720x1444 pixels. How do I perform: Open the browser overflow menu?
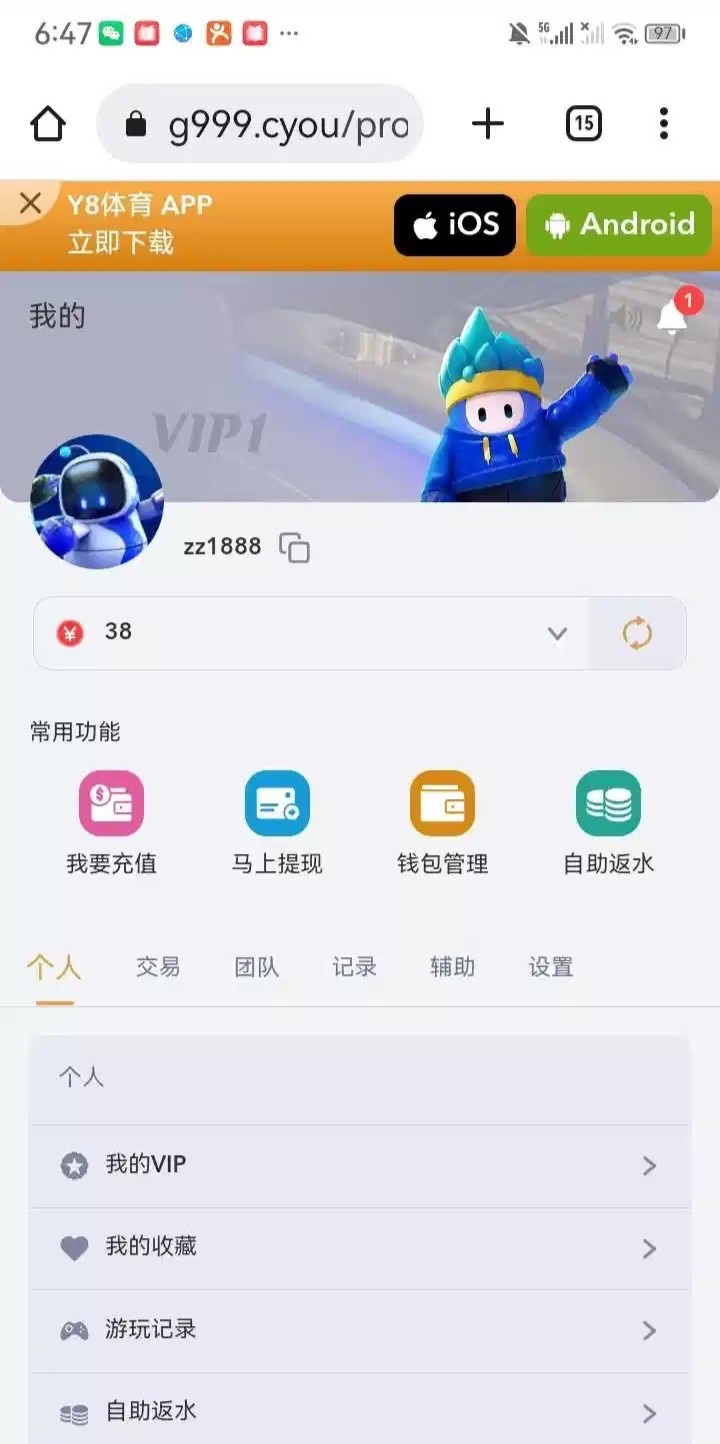pyautogui.click(x=663, y=124)
